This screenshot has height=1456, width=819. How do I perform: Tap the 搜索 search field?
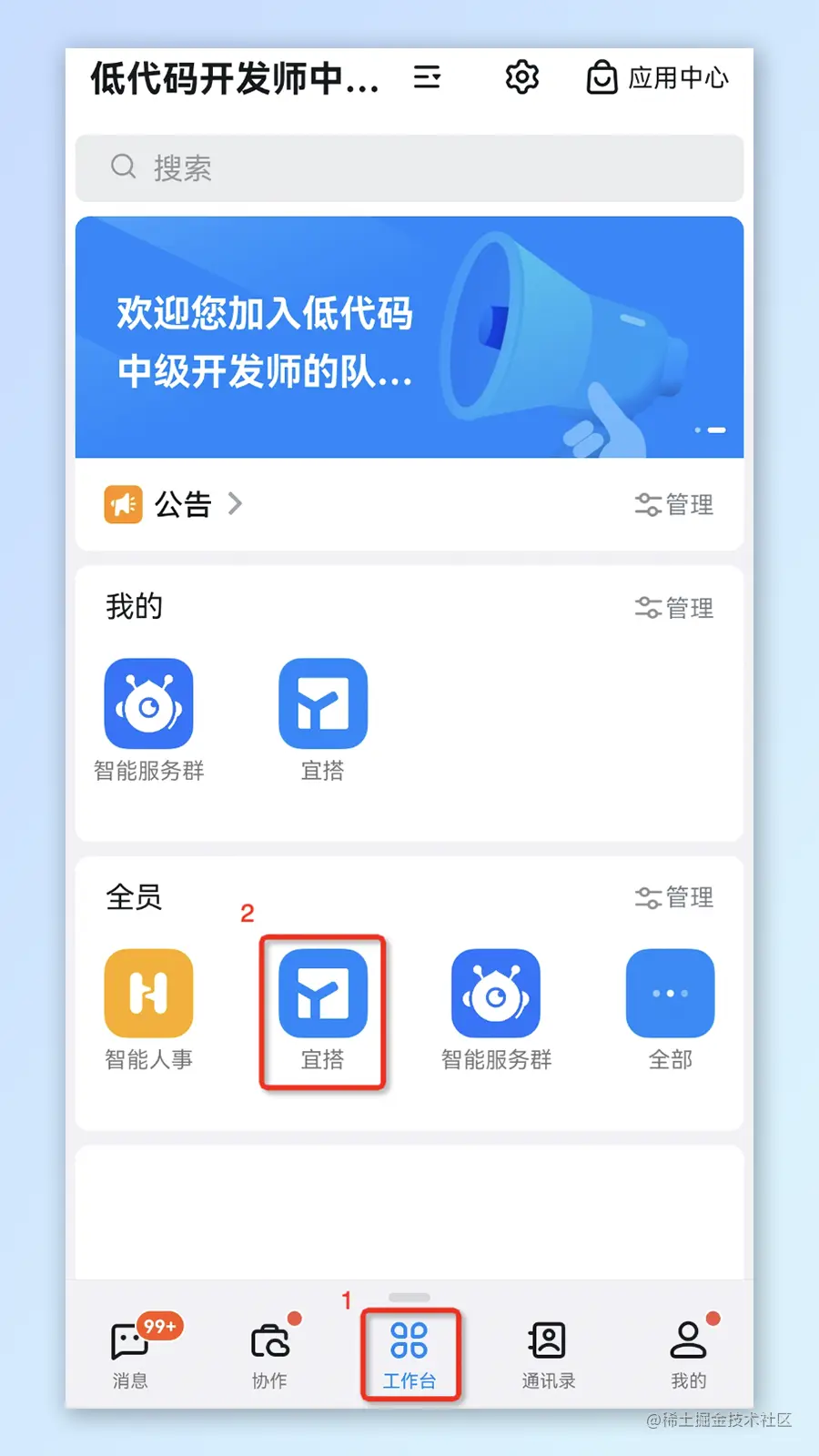tap(409, 168)
